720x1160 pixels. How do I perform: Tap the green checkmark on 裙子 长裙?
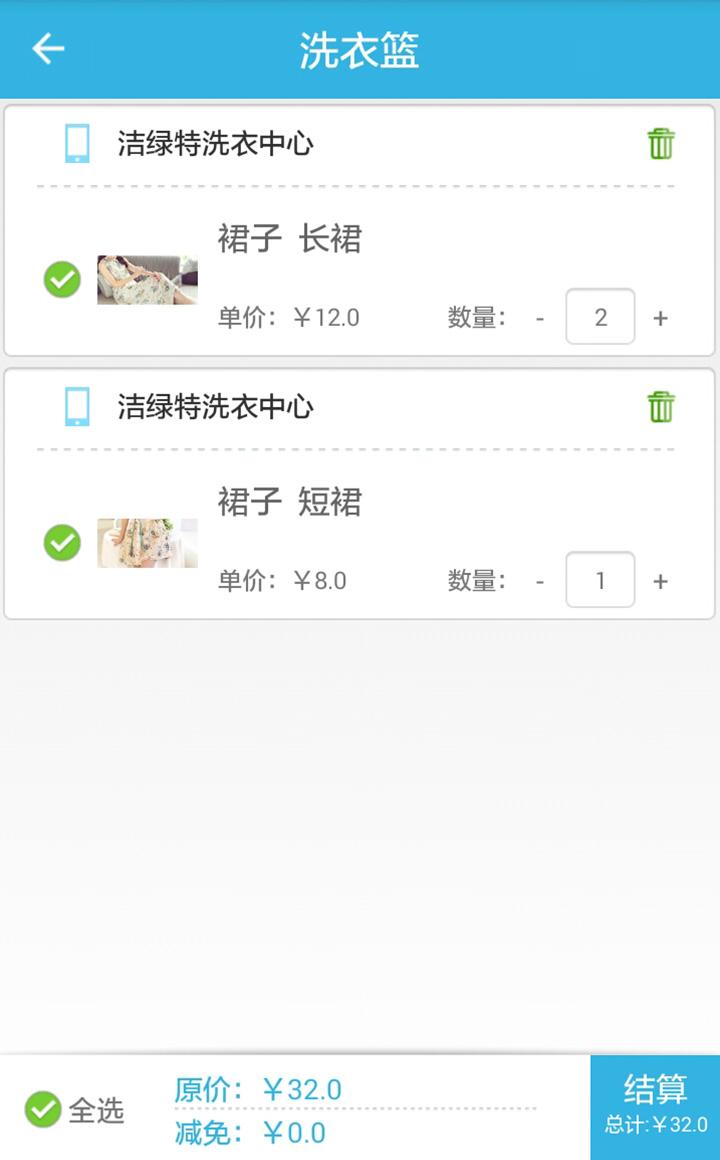pos(61,279)
